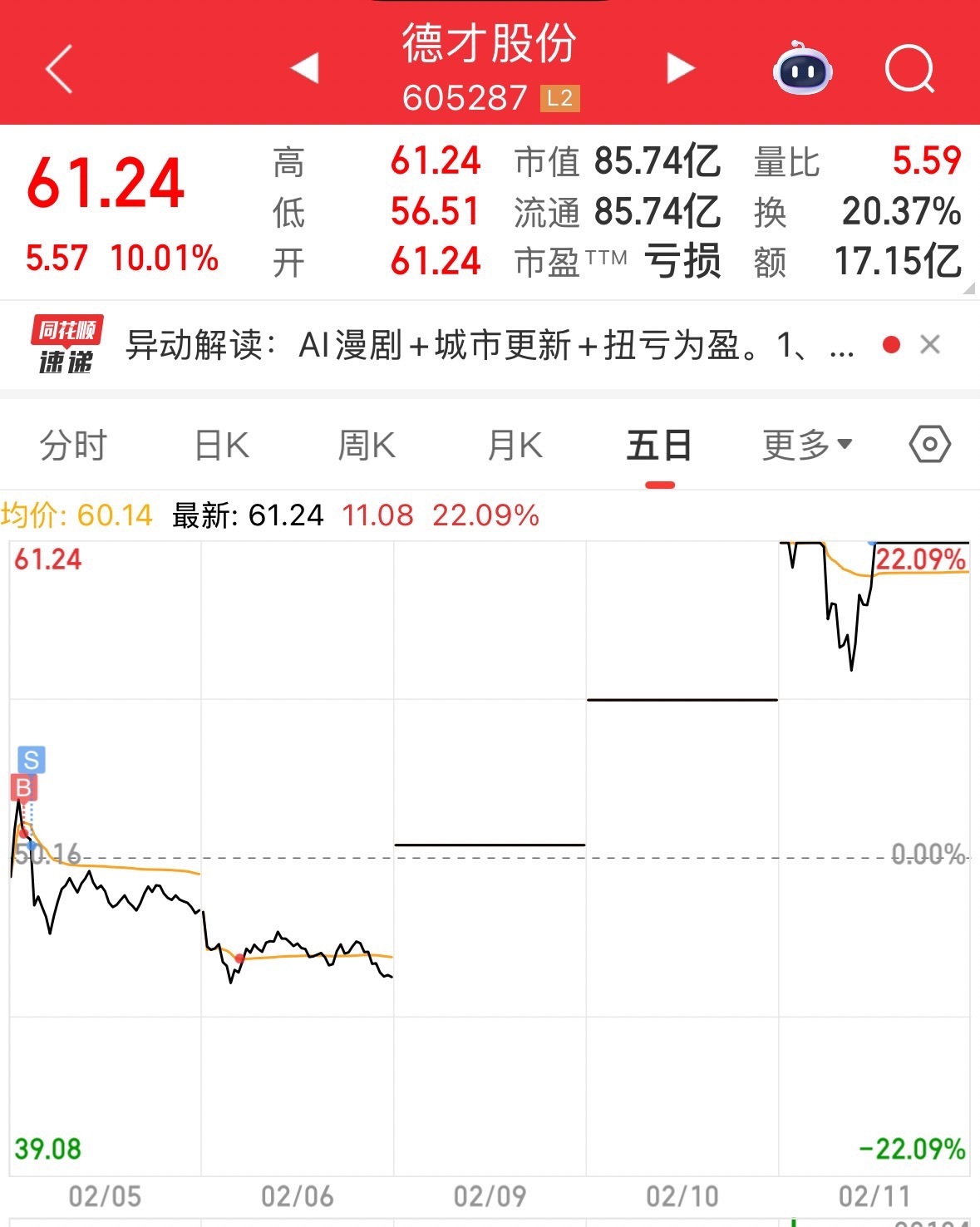Switch to the next stock

[680, 68]
